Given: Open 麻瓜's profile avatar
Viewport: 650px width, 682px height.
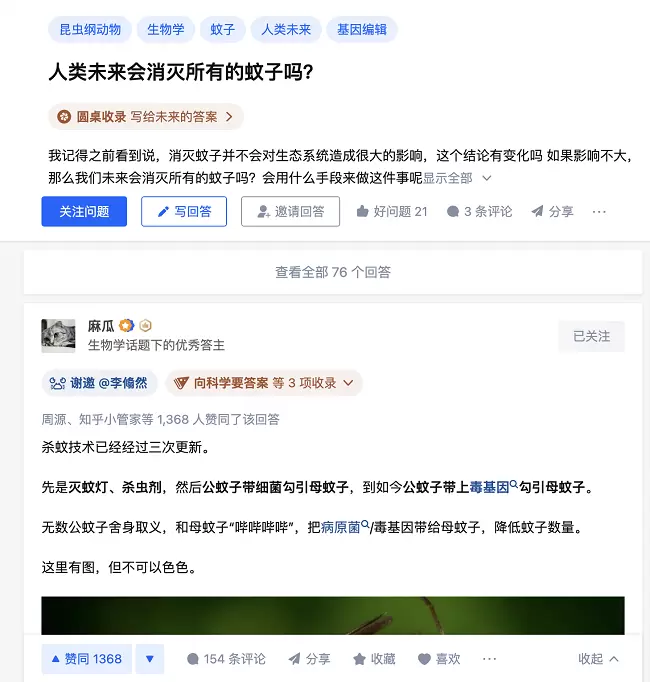Looking at the screenshot, I should [x=58, y=336].
